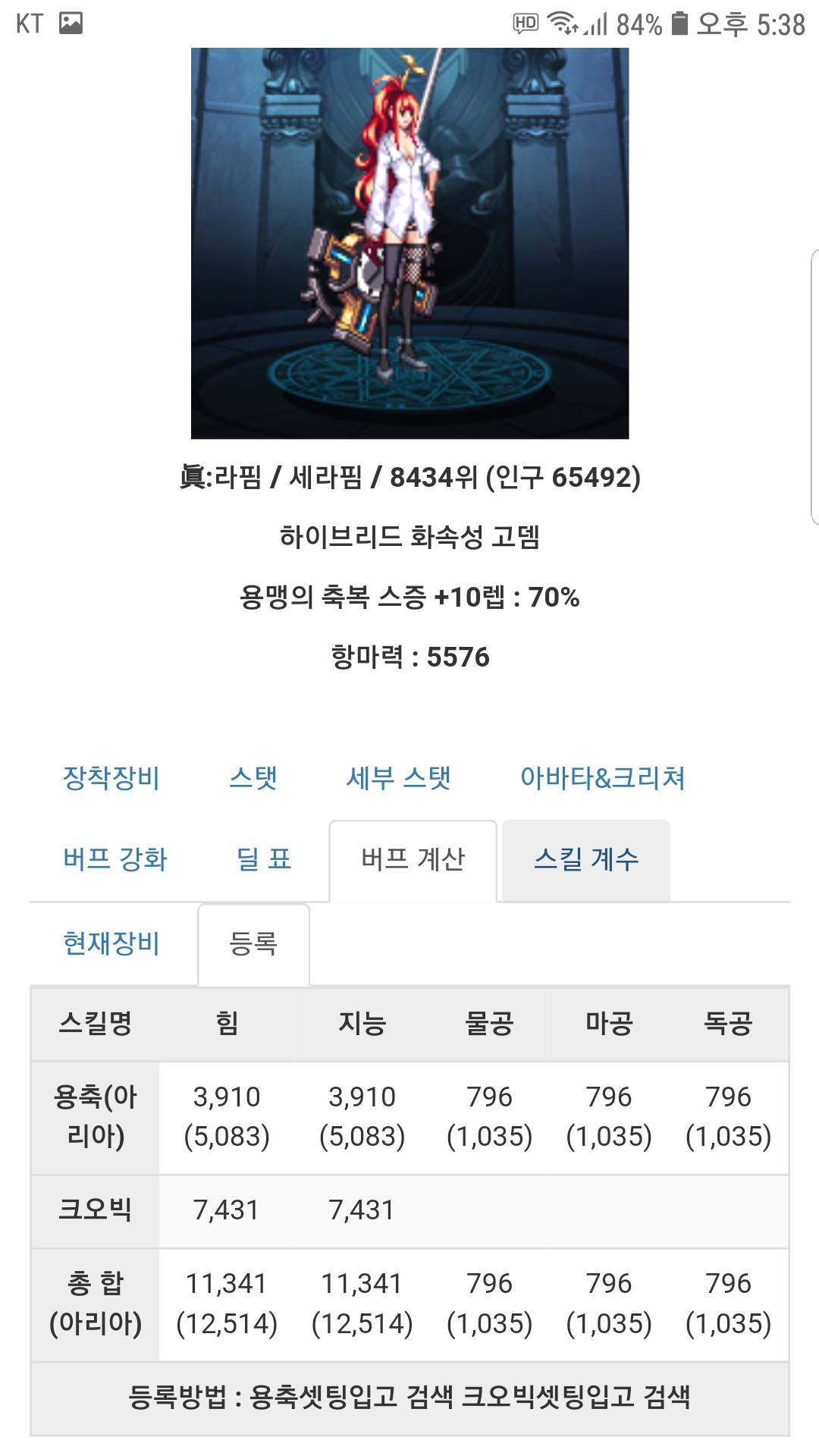Select the 버프 계산 tab
The height and width of the screenshot is (1456, 819).
413,859
